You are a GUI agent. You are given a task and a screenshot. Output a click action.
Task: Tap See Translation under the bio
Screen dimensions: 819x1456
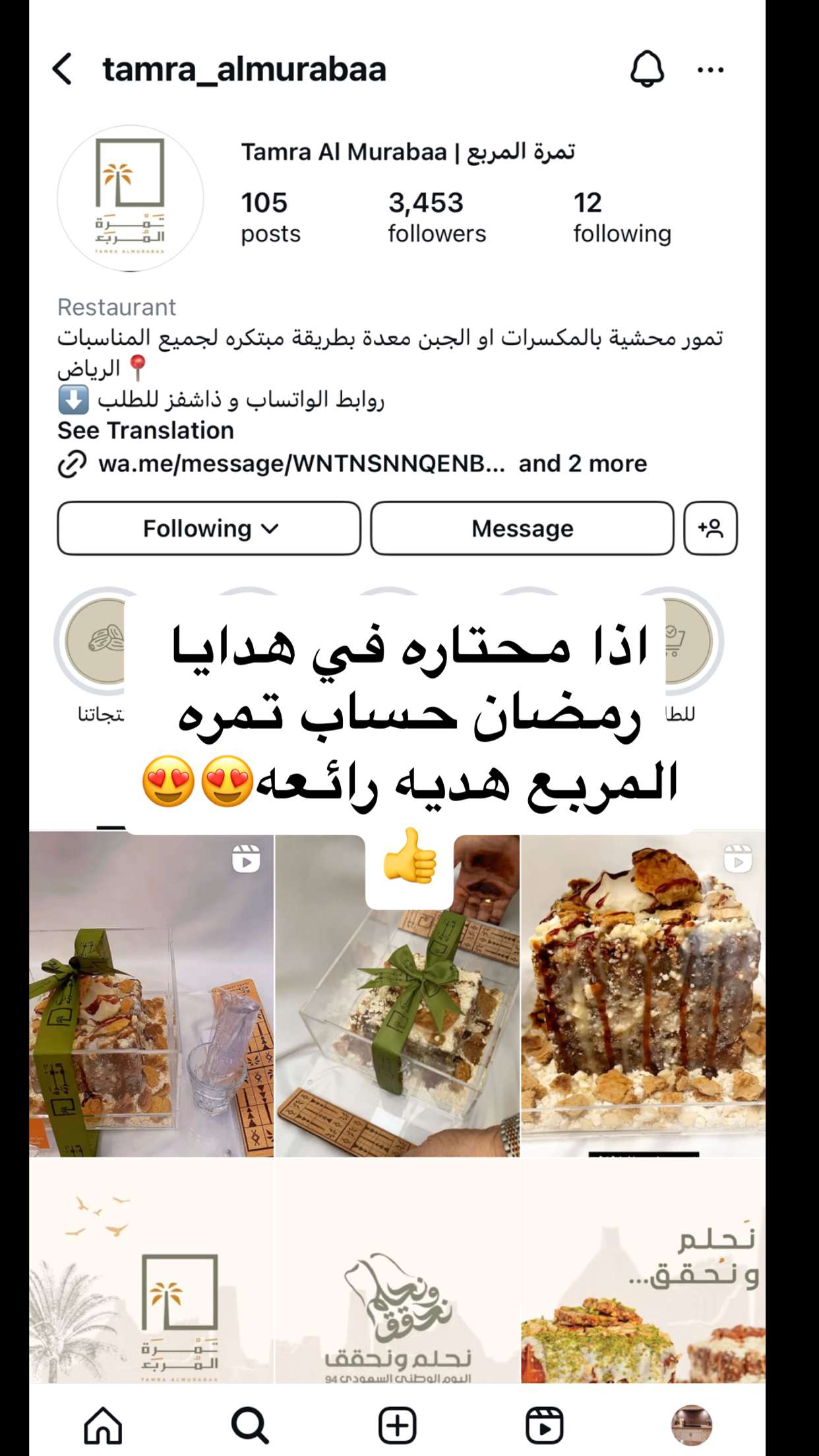(x=146, y=431)
